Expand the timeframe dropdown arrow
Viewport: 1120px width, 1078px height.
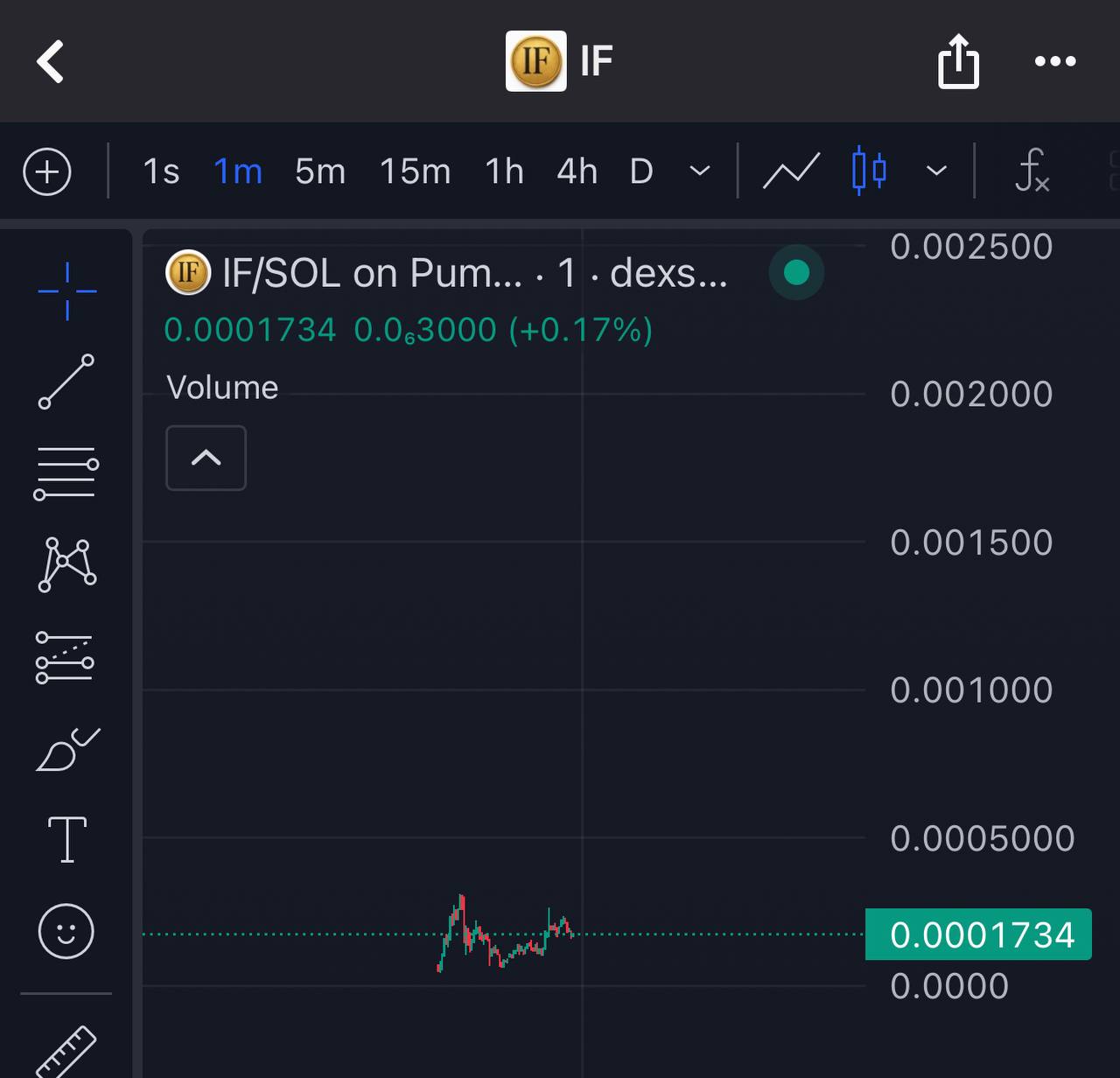(x=700, y=171)
